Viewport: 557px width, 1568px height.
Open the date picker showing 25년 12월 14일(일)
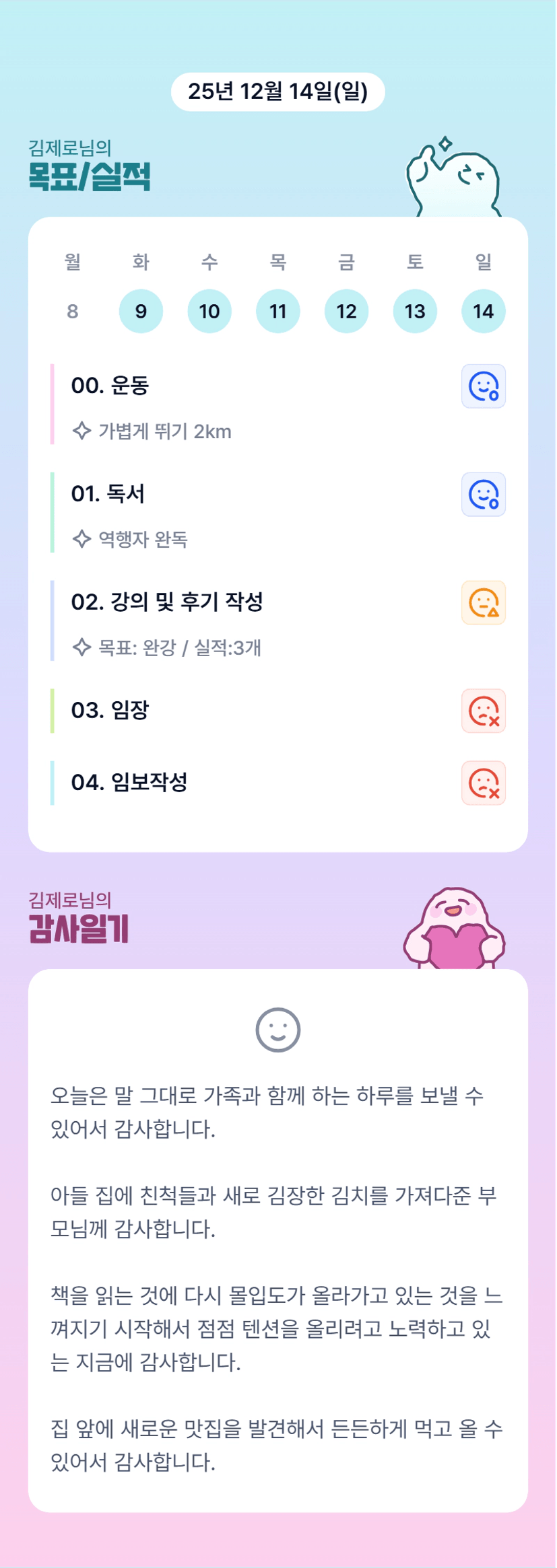pos(277,92)
